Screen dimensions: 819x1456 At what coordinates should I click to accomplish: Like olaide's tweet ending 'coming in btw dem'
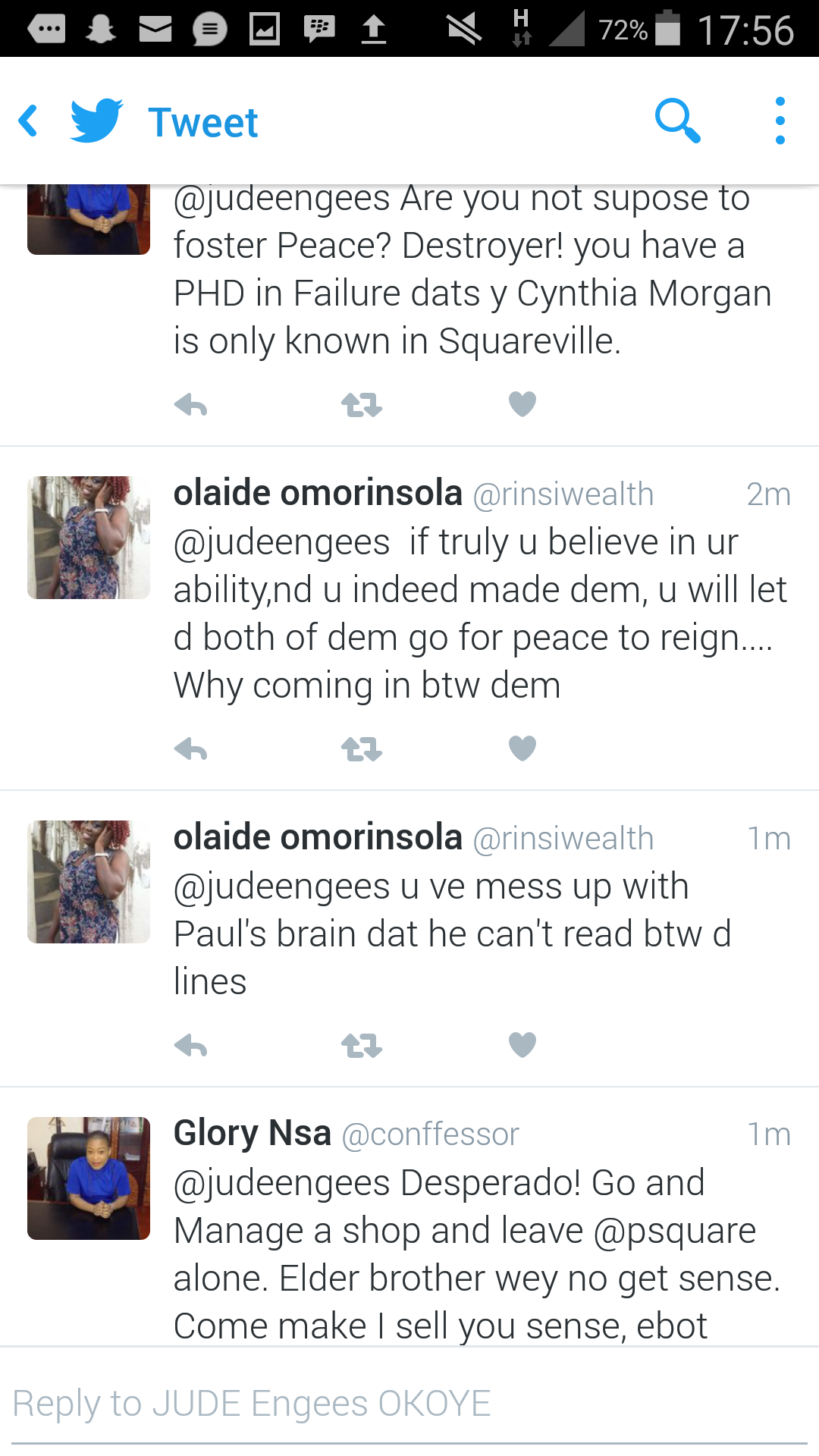point(522,748)
